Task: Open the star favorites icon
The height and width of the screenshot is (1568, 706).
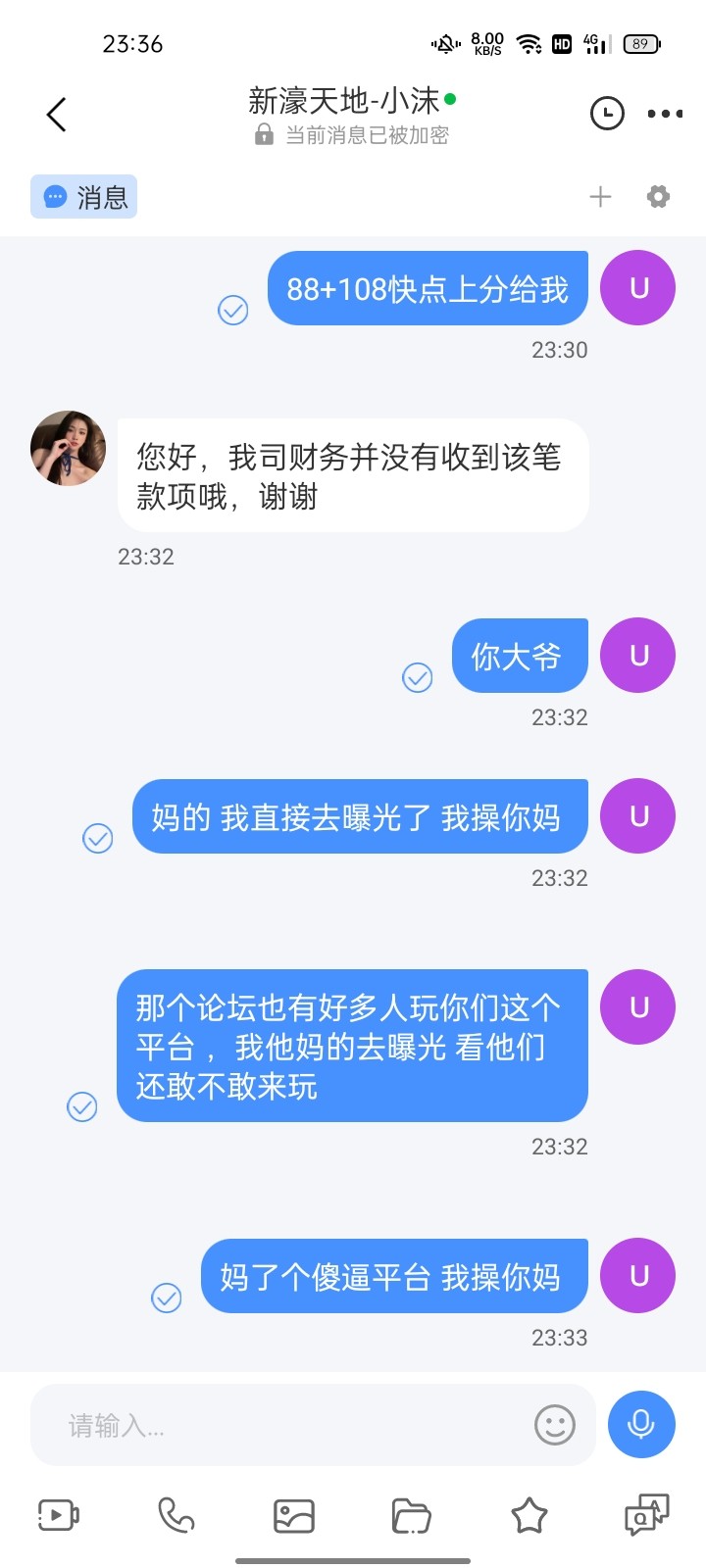Action: point(529,1515)
